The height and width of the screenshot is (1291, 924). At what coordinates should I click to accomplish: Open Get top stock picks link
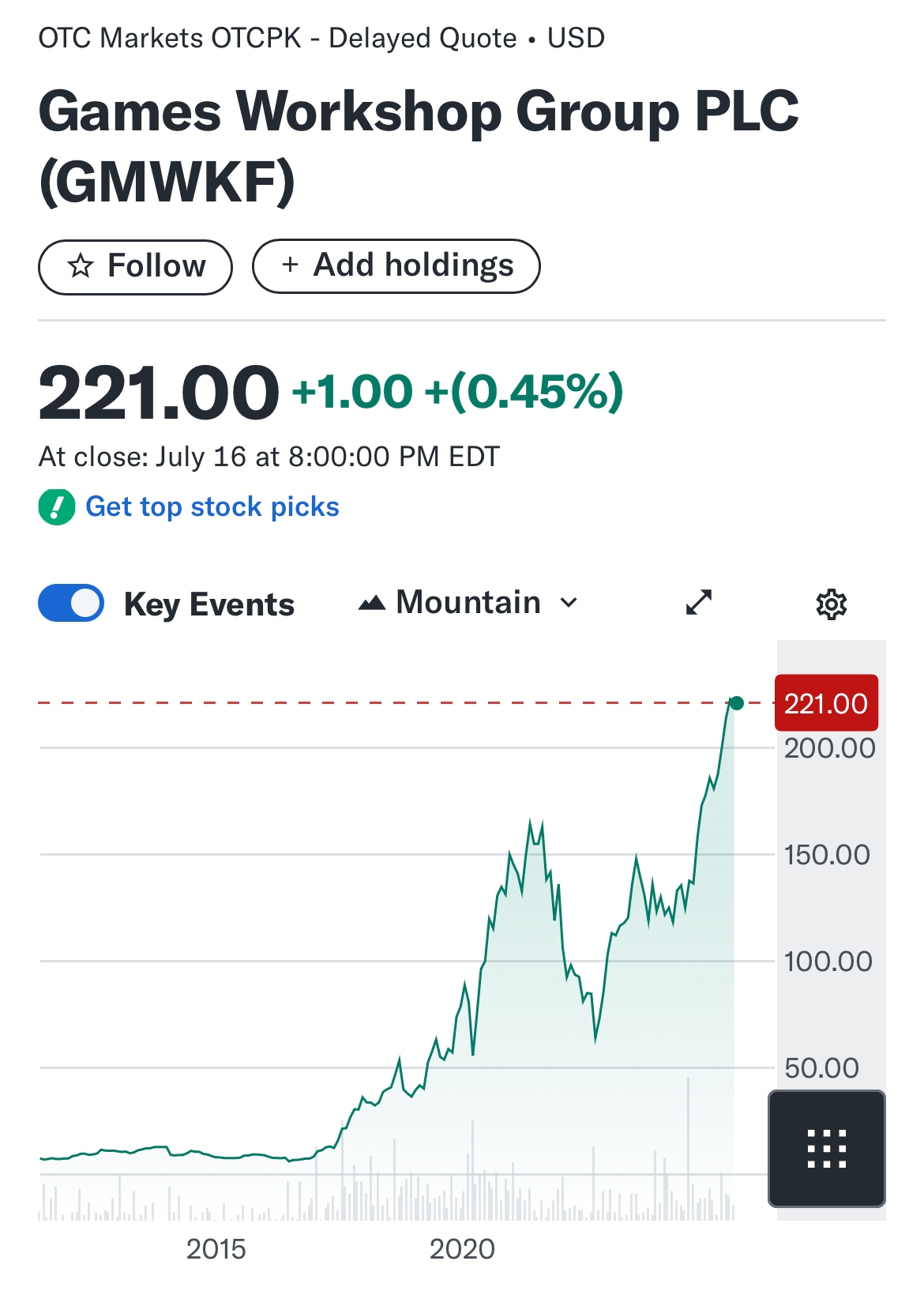point(212,506)
